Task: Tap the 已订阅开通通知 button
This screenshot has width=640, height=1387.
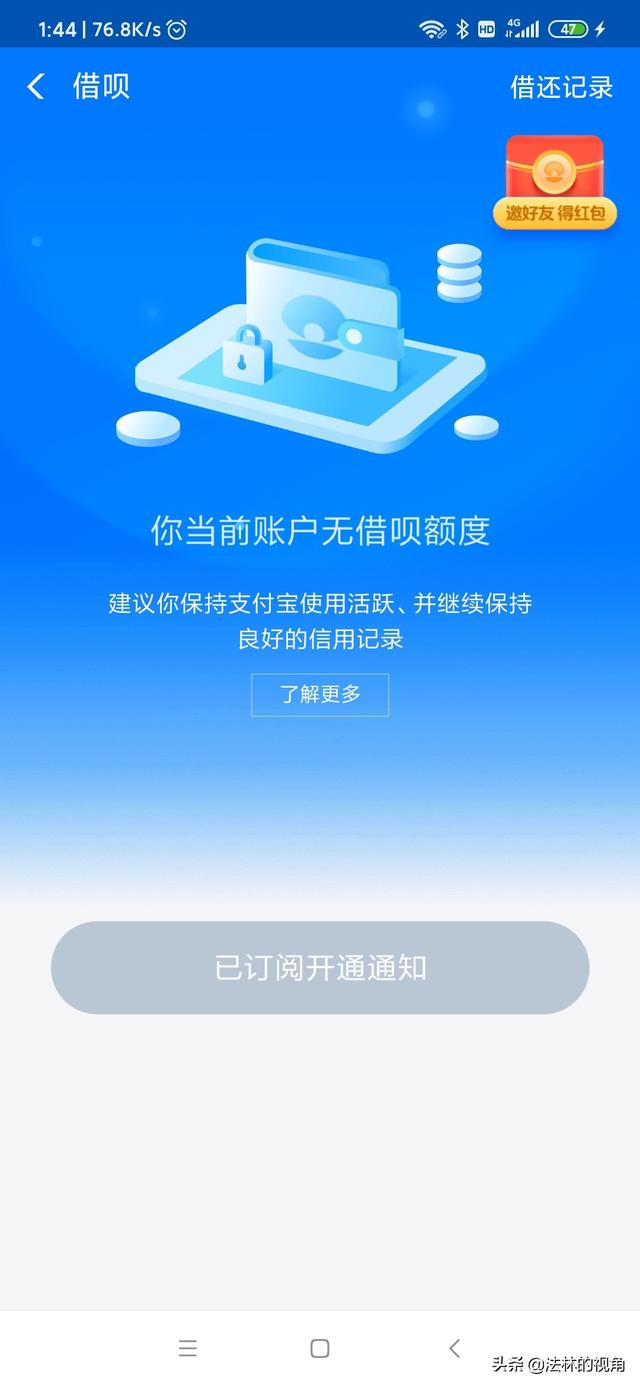Action: 320,967
